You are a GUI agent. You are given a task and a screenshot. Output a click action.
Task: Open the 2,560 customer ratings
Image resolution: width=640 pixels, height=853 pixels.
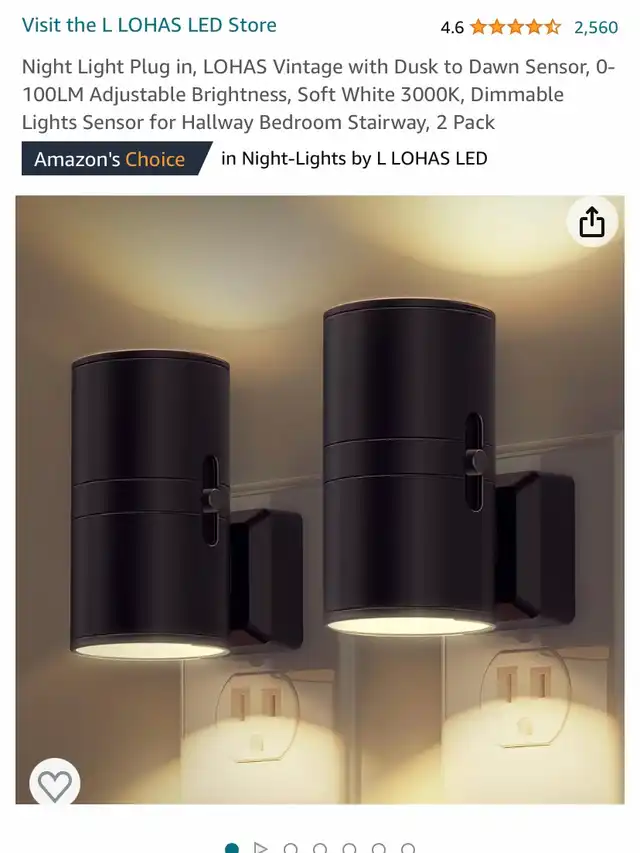tap(595, 27)
